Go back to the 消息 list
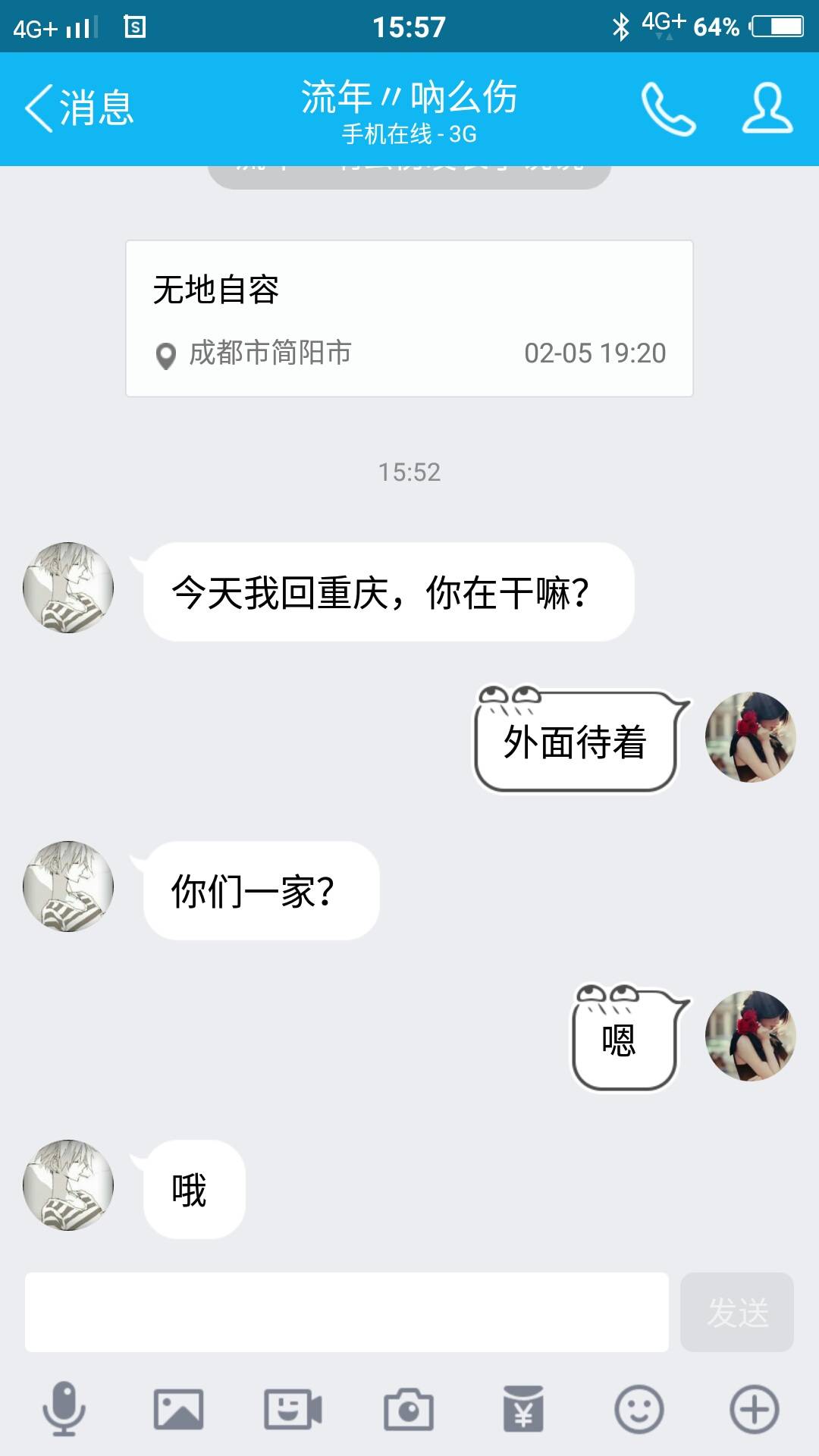Viewport: 819px width, 1456px height. [80, 108]
